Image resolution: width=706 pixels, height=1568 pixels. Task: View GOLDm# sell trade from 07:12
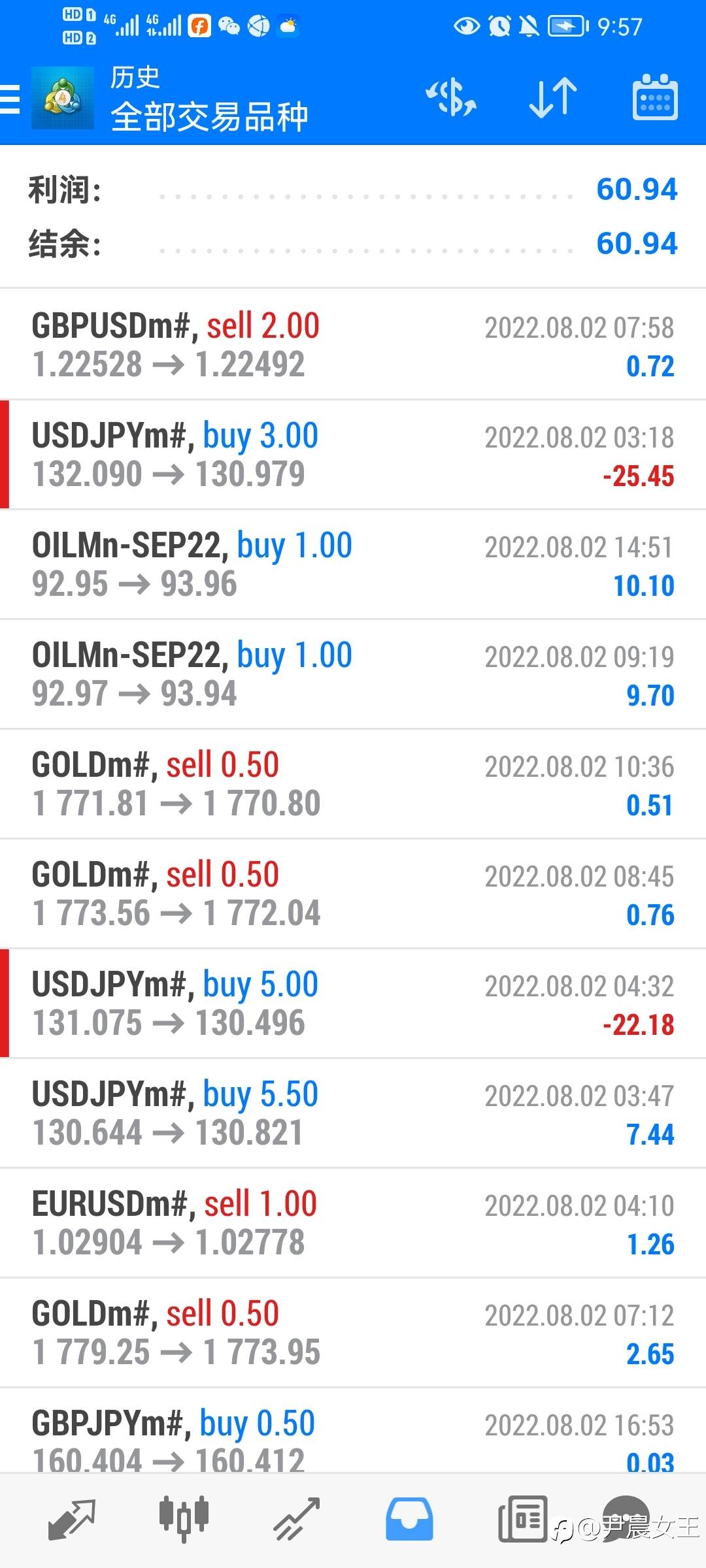(x=353, y=1333)
